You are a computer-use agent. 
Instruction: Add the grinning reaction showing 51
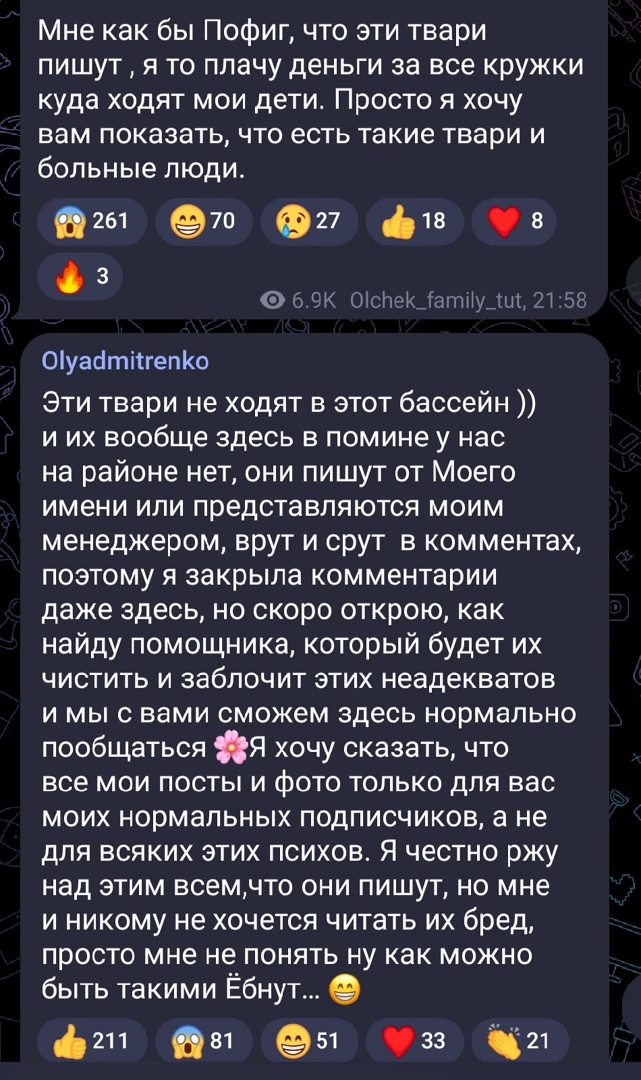click(309, 1041)
